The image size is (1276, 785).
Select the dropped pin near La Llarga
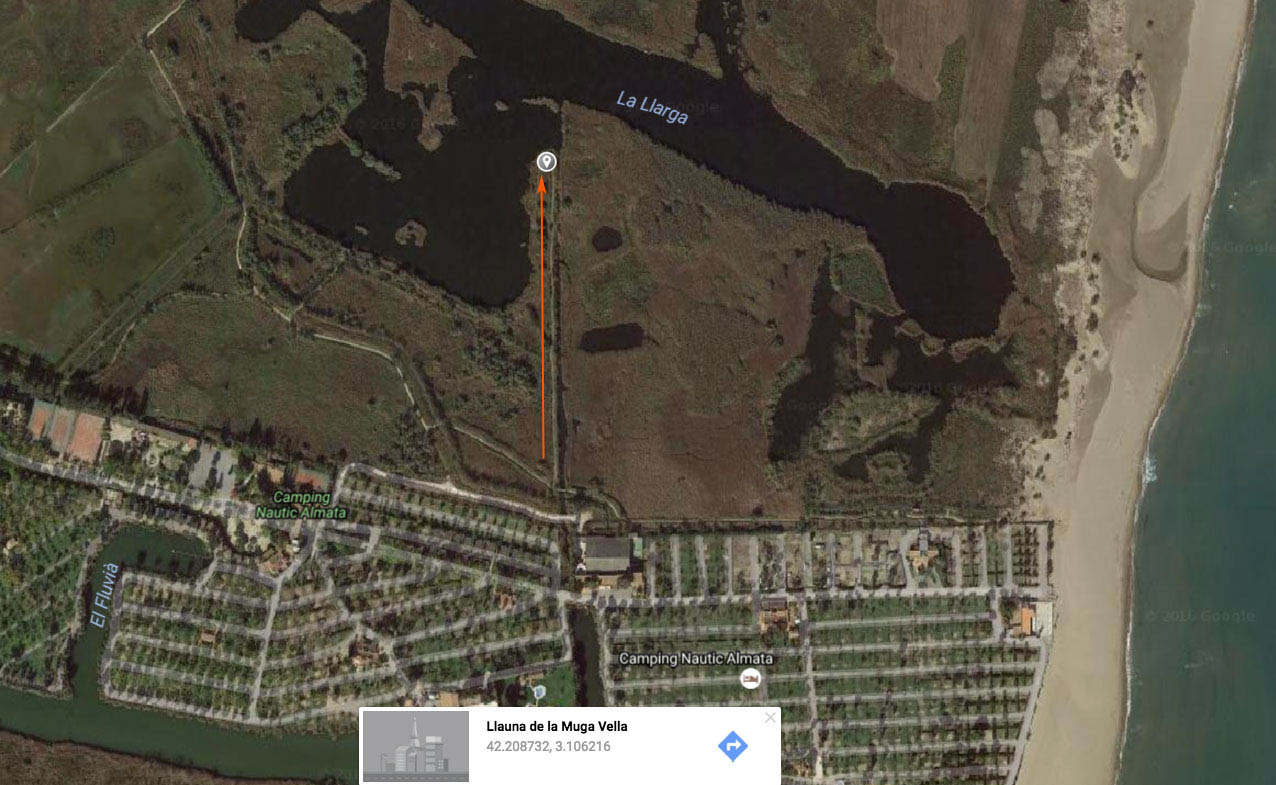(546, 161)
